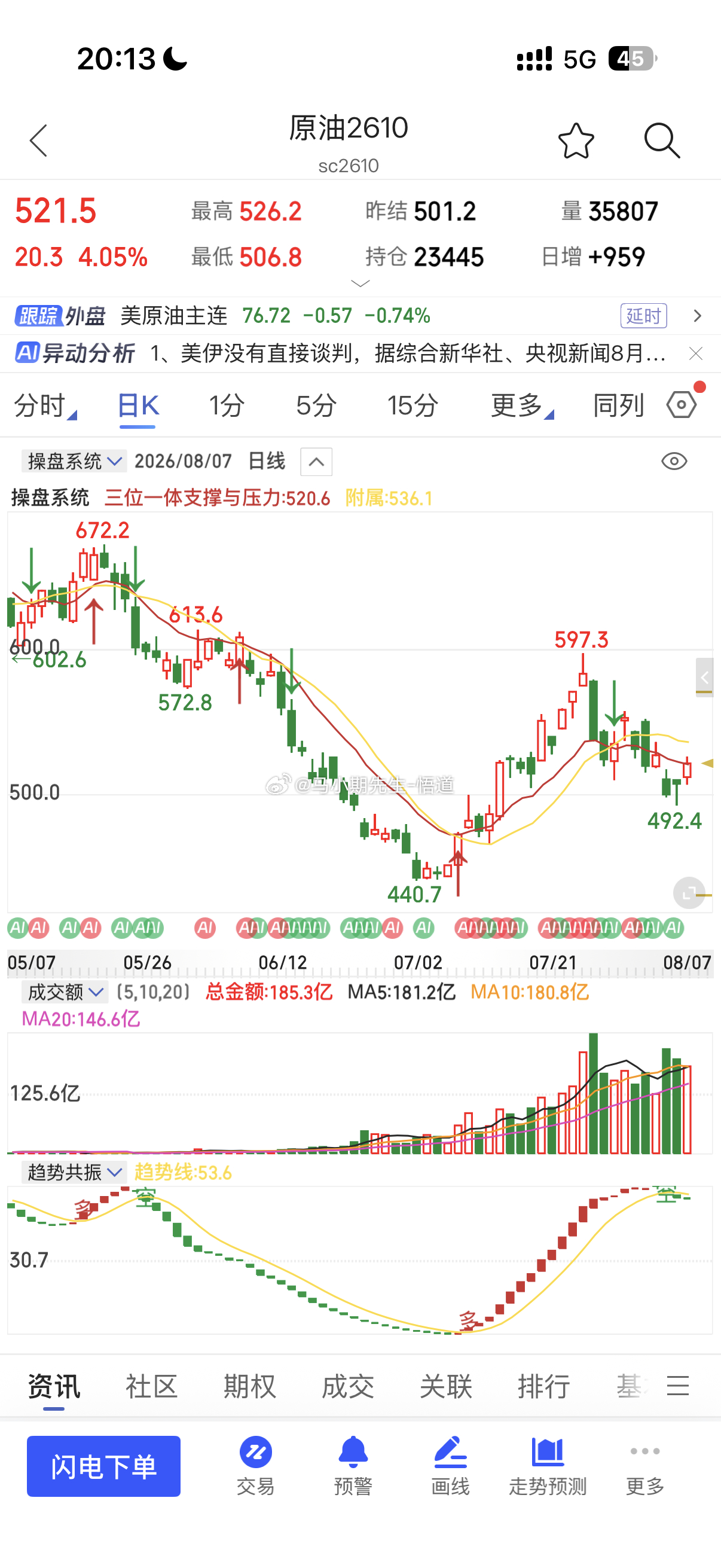Open the search magnifier icon

pyautogui.click(x=662, y=141)
